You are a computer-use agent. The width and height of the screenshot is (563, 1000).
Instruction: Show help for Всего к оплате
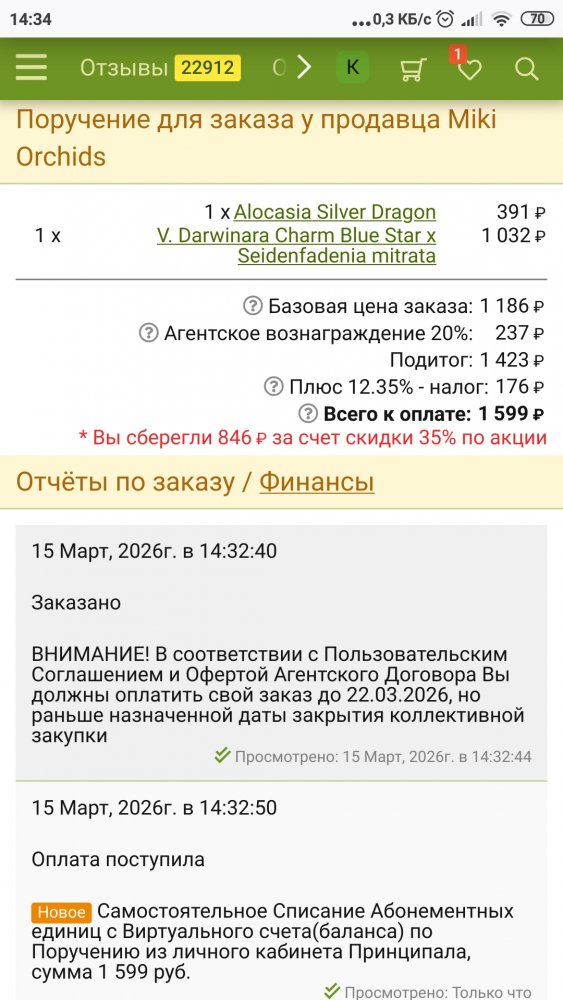pos(308,413)
